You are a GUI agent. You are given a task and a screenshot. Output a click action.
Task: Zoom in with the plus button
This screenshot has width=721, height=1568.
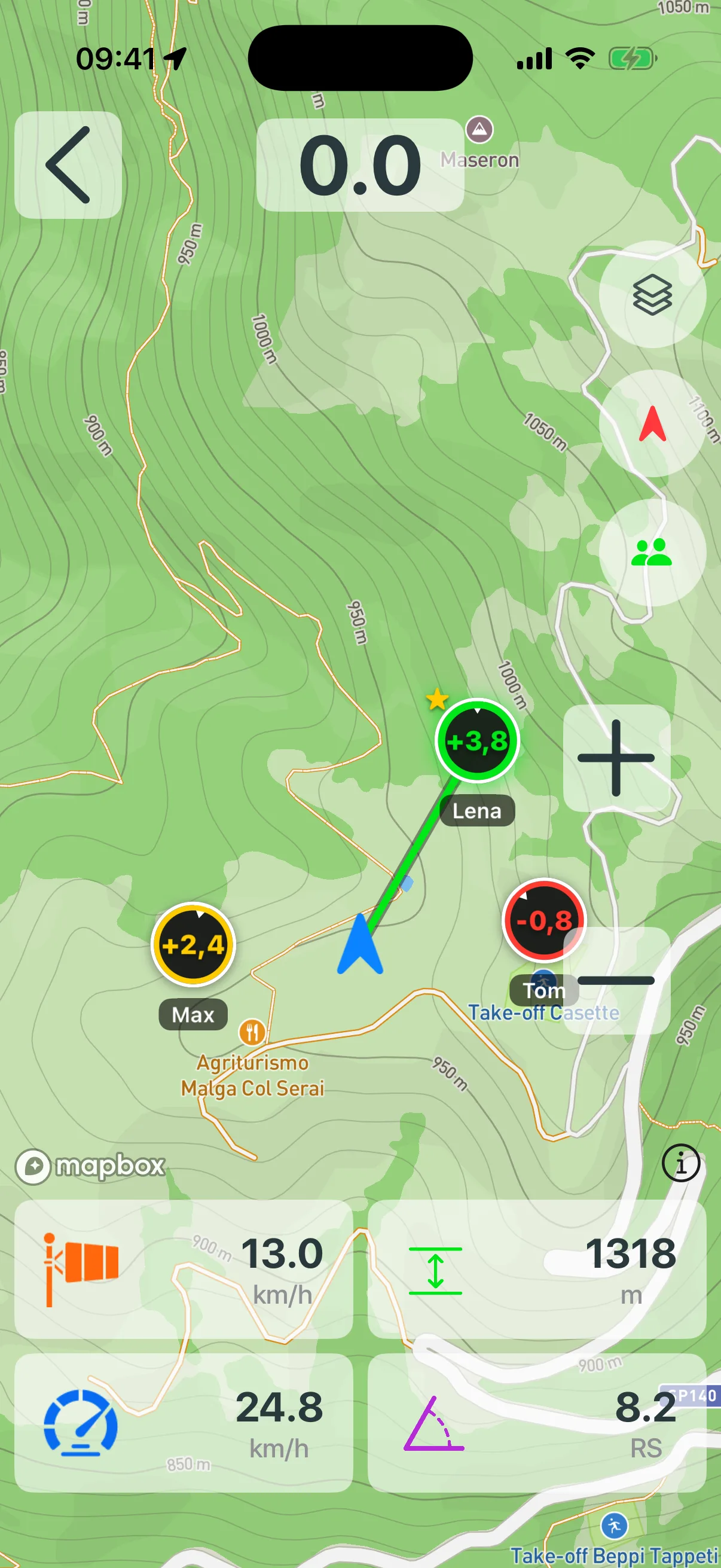click(616, 758)
